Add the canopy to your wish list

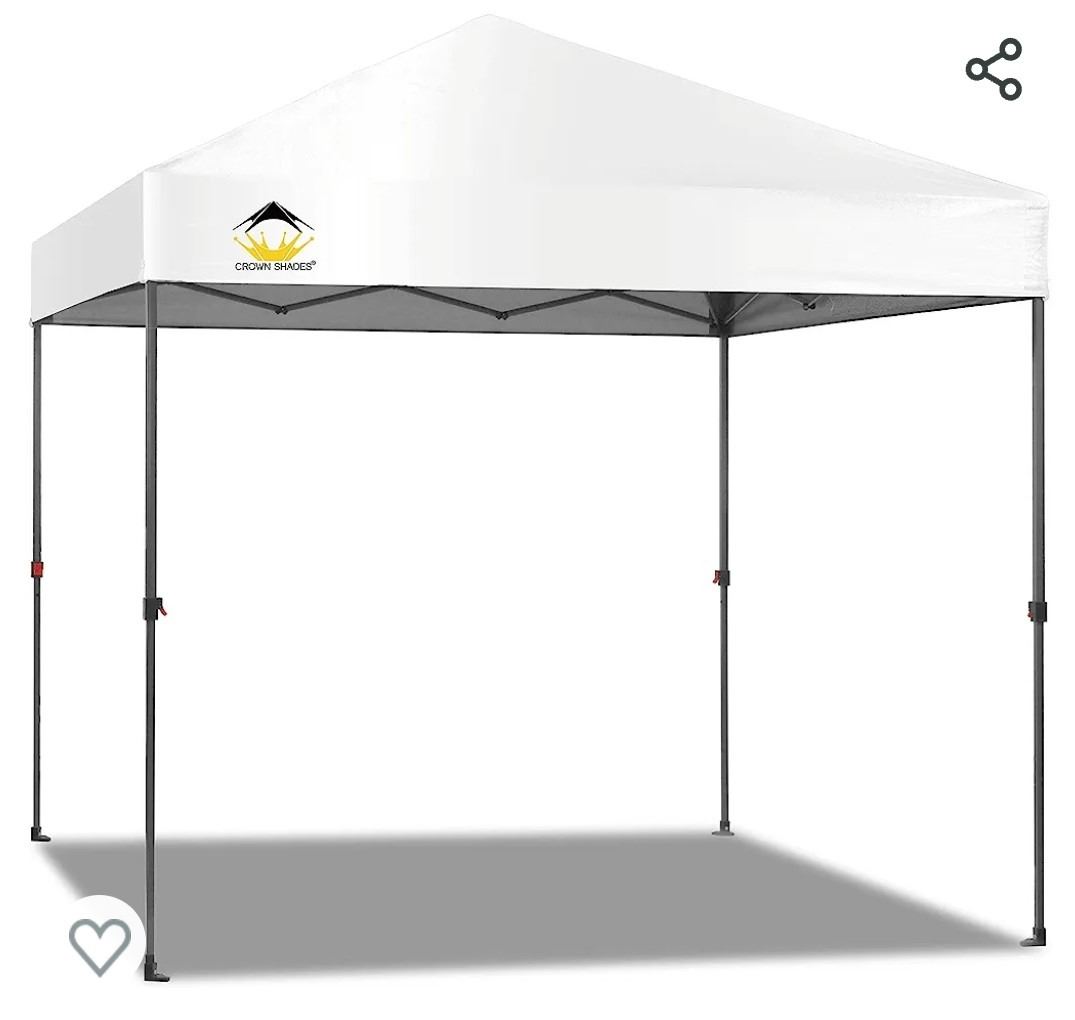pos(100,944)
